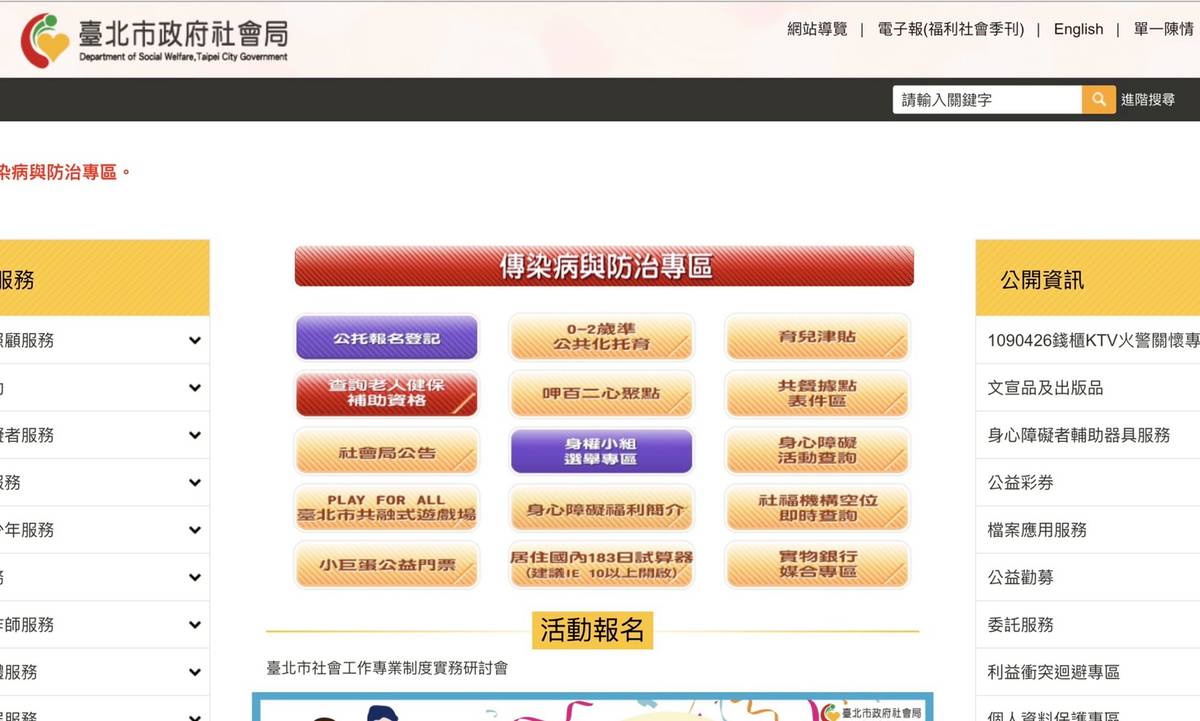This screenshot has height=721, width=1200.
Task: Tap 查詢老人健保補助資格 button
Action: click(x=386, y=394)
